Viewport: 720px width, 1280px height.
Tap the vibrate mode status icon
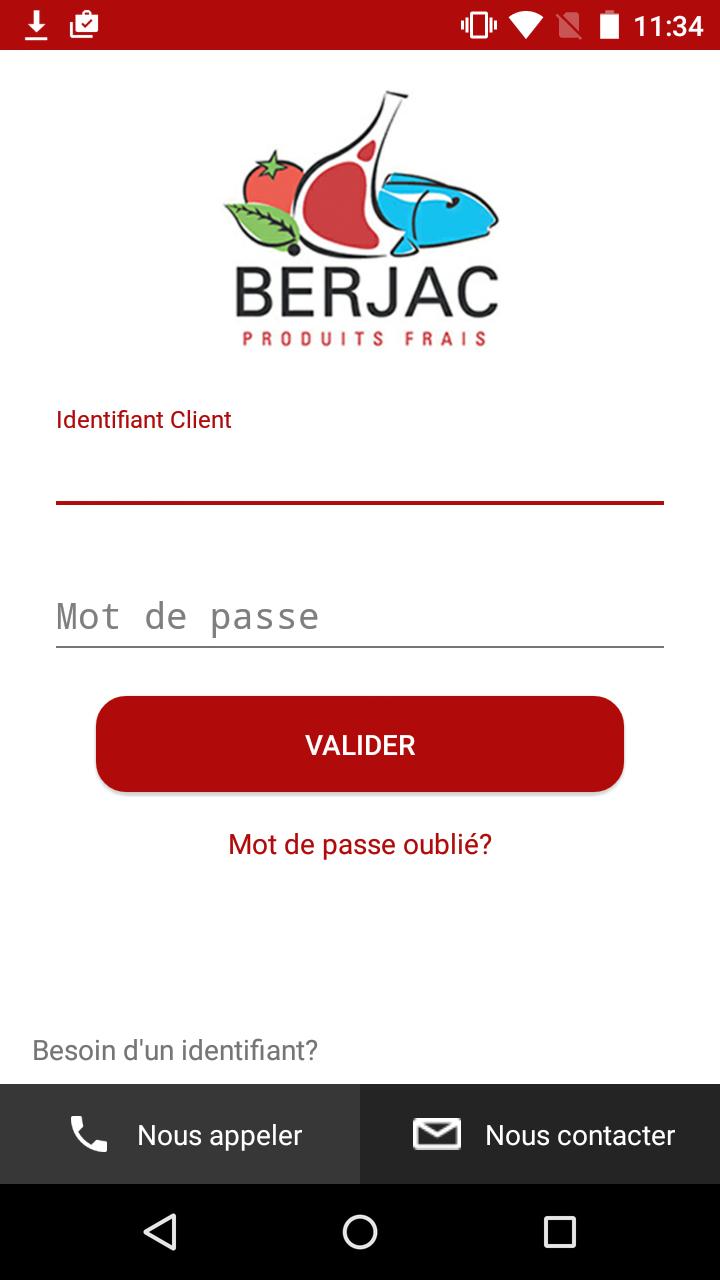pos(477,24)
